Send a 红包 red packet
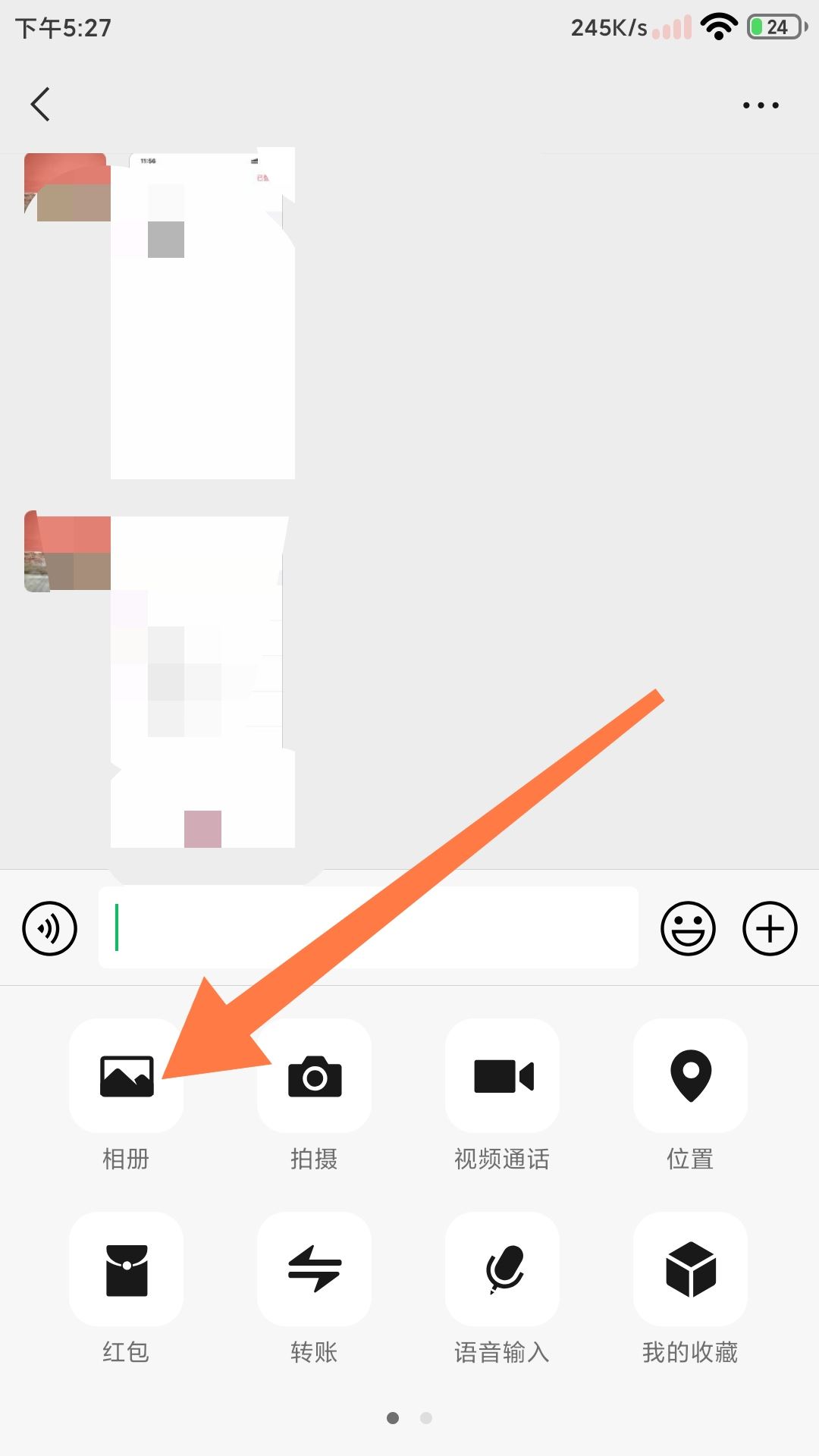This screenshot has width=819, height=1456. [x=127, y=1269]
